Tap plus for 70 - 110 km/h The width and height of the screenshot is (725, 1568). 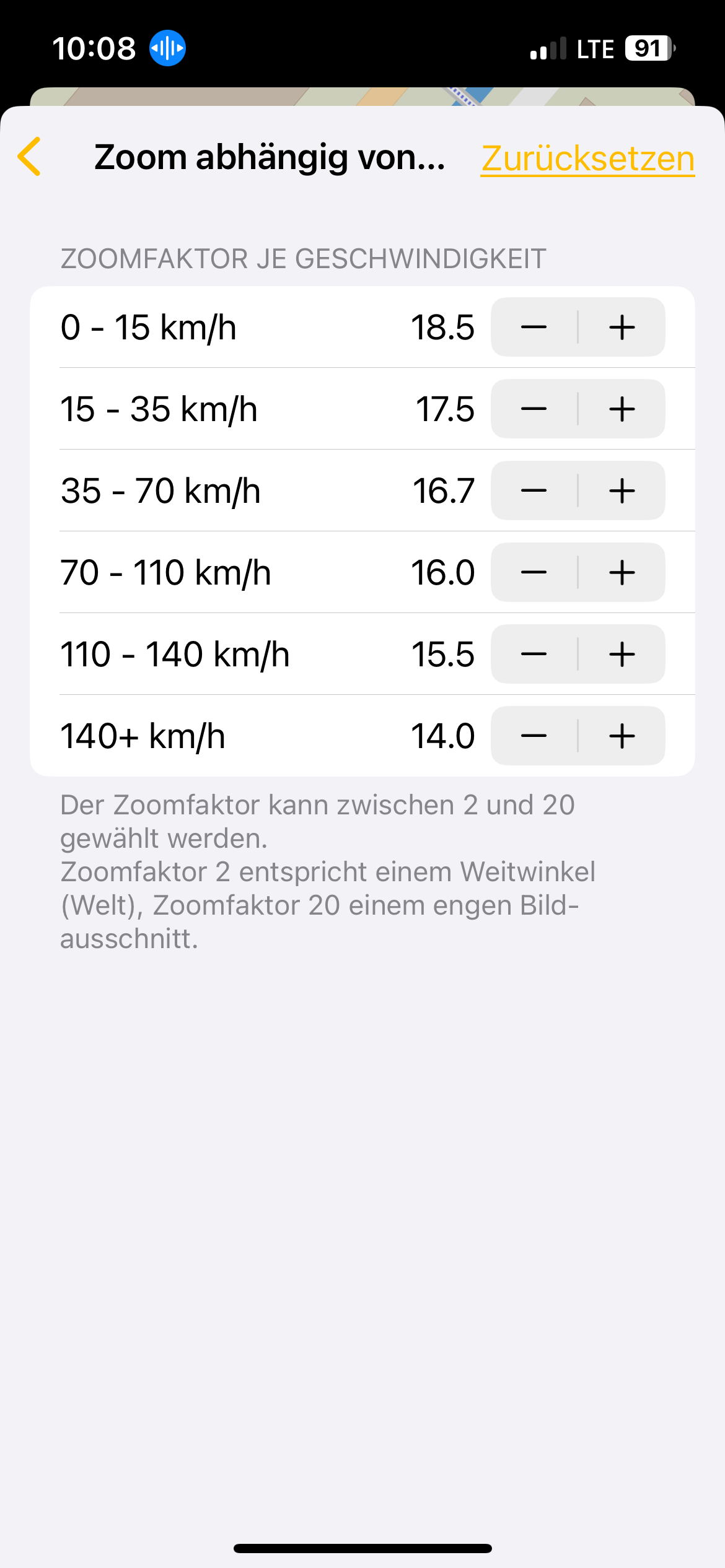tap(622, 572)
